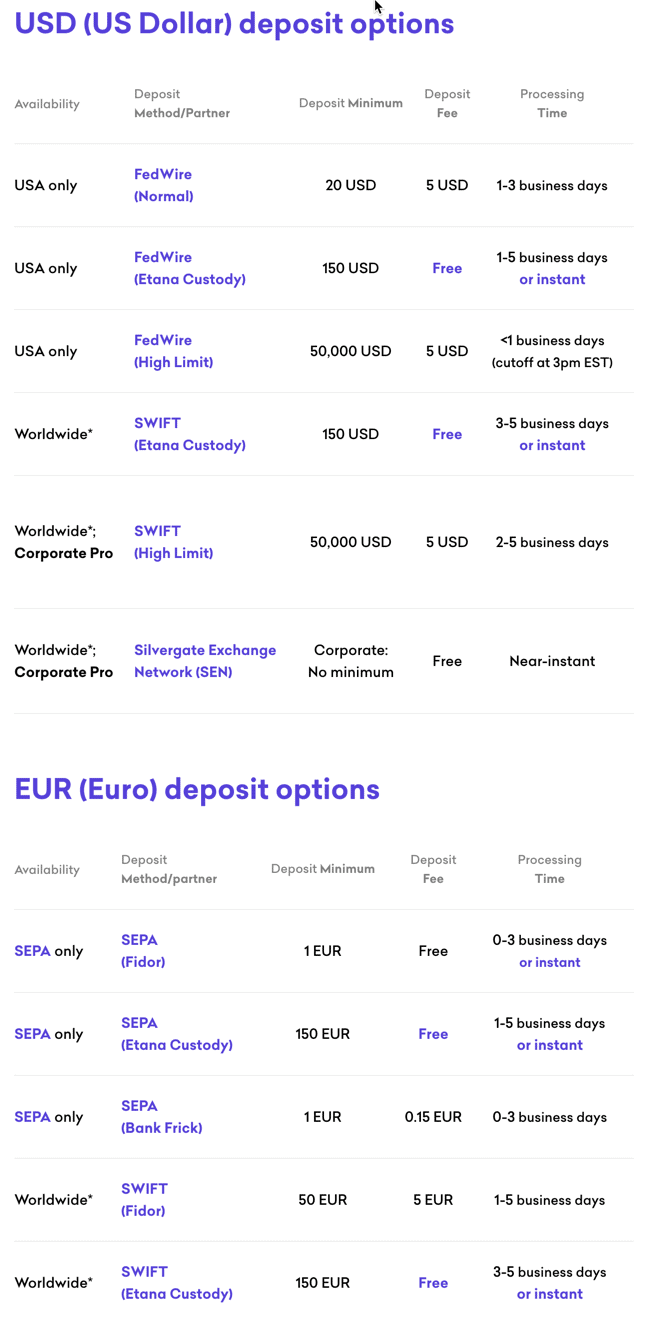Screen dimensions: 647x1322
Task: Open the FedWire (Etana Custody) link
Action: [x=190, y=268]
